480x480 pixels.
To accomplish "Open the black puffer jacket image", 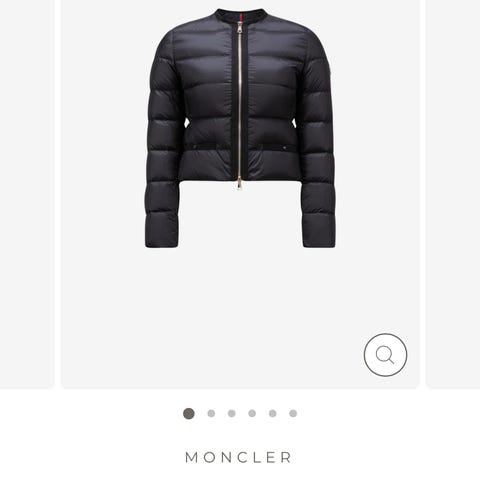I will coord(240,128).
